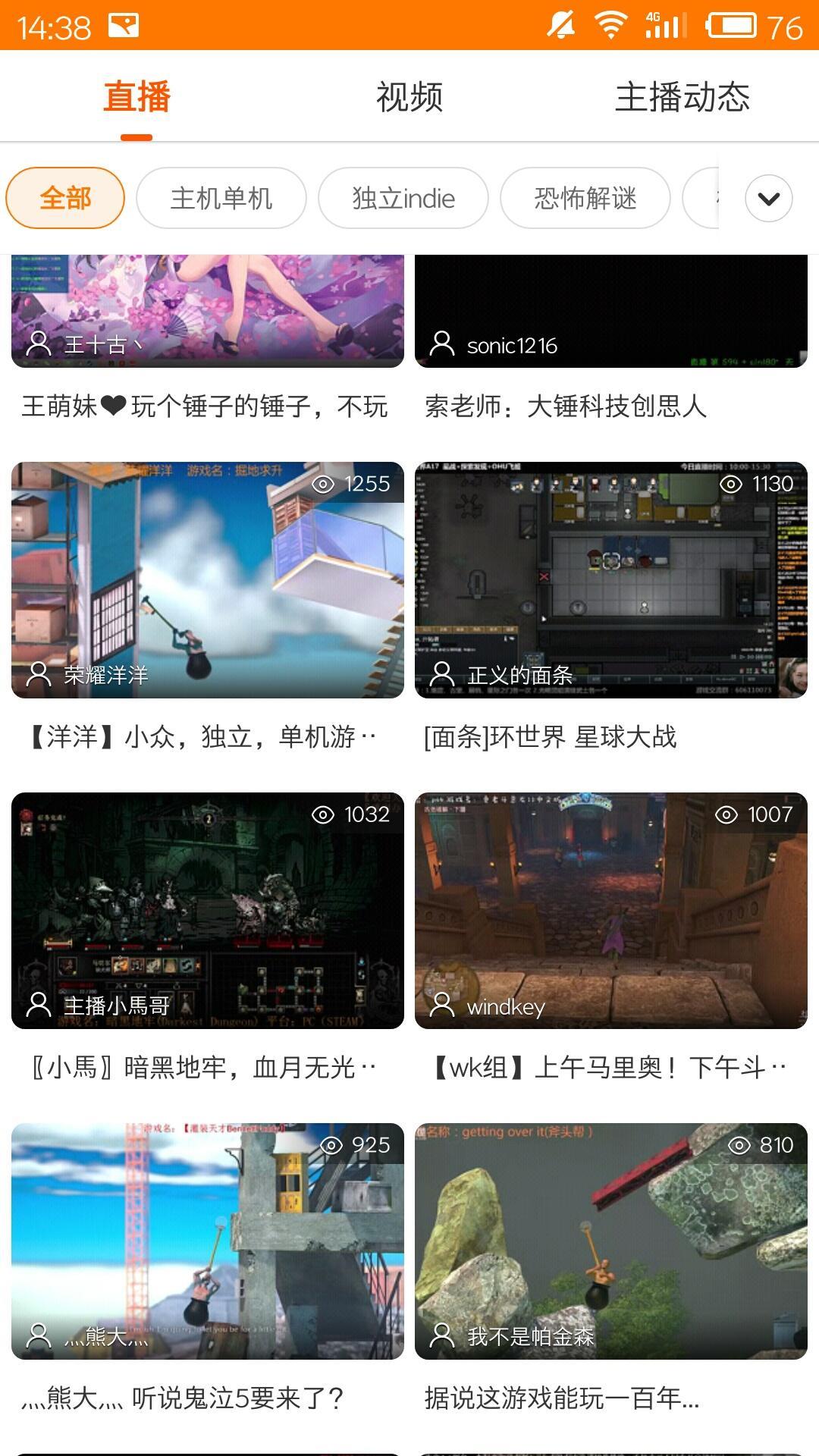The width and height of the screenshot is (819, 1456).
Task: Filter by 独立indie category
Action: [403, 198]
